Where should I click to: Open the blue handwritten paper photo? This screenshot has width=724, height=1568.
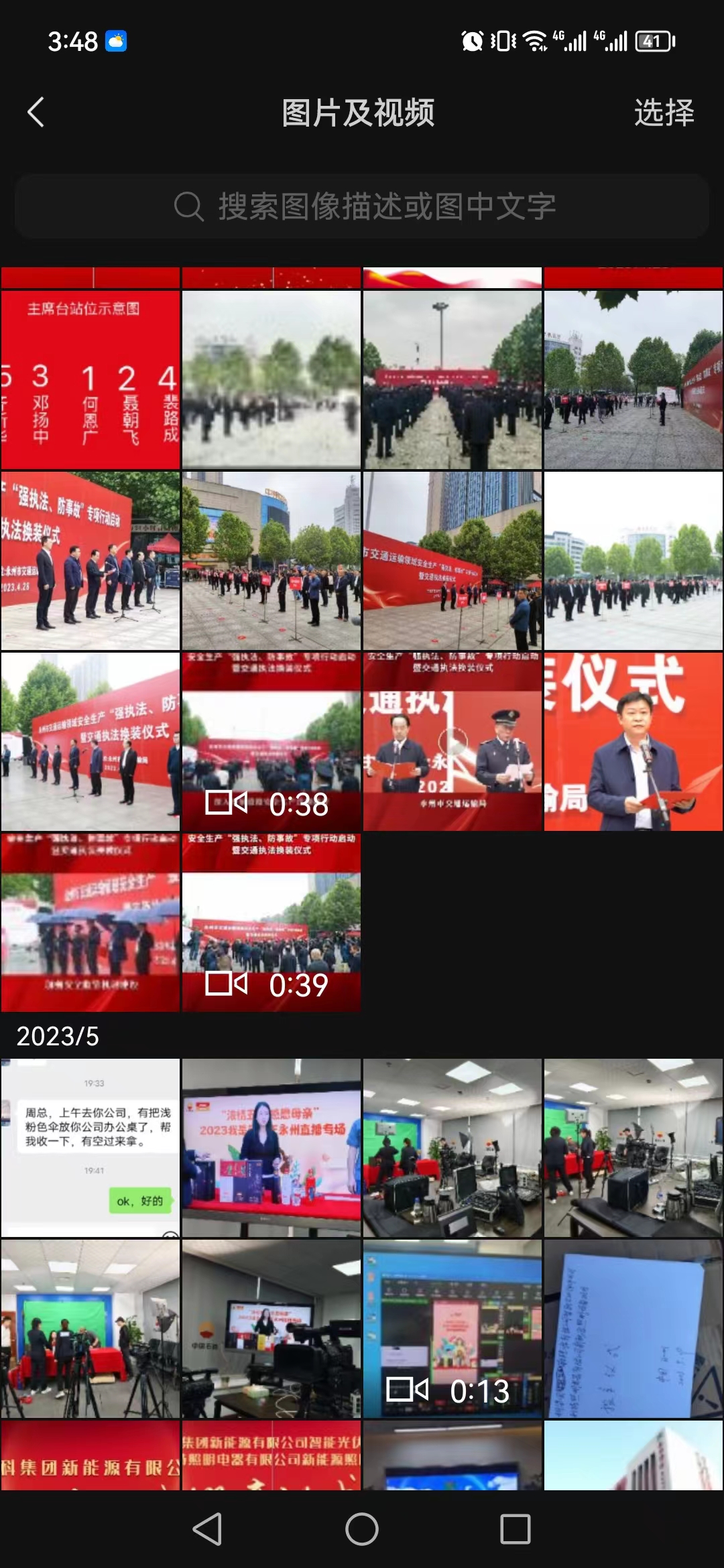(x=633, y=1329)
